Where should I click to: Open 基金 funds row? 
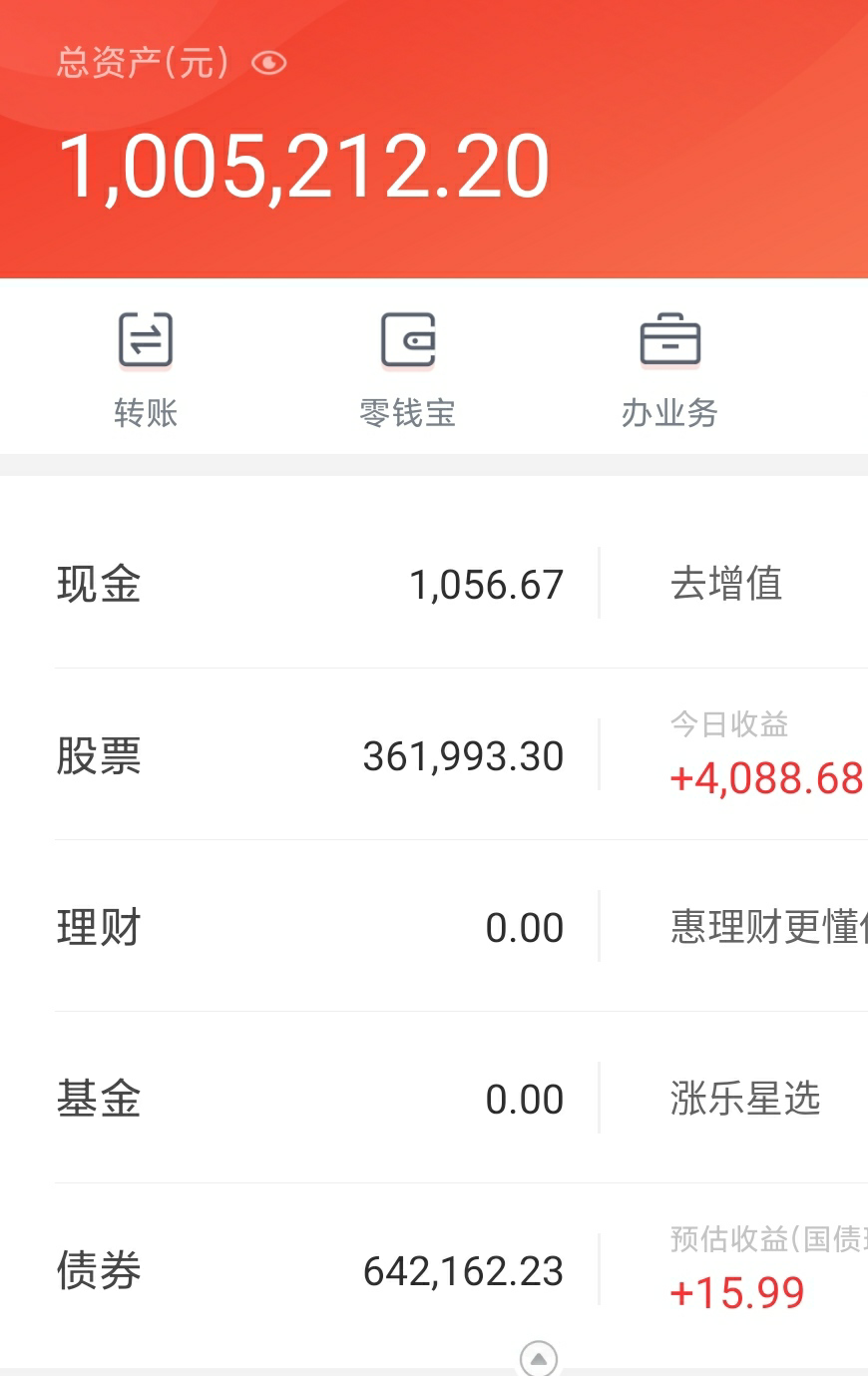309,1100
